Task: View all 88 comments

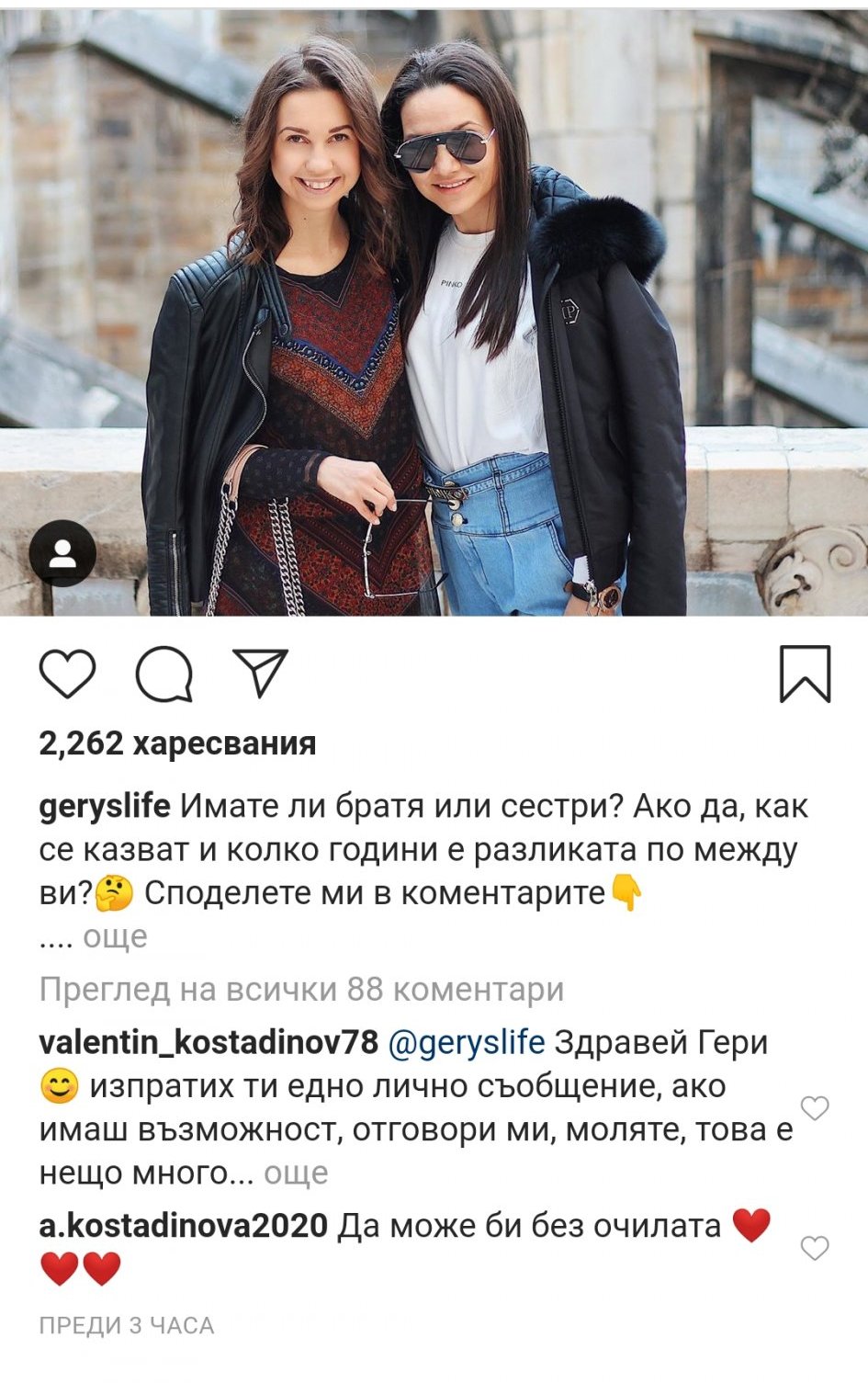Action: tap(301, 990)
